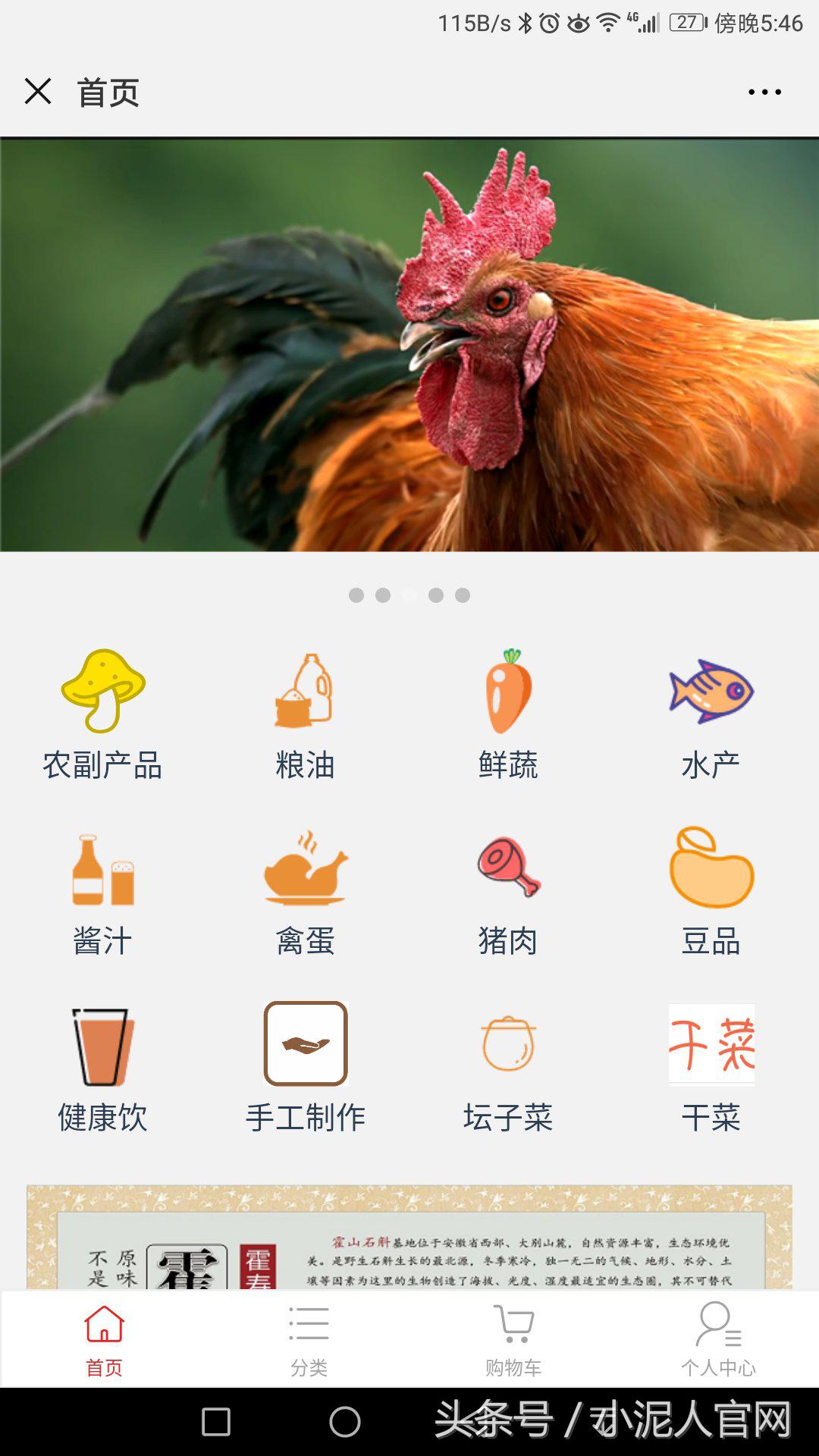Tap the 健康饮 drink icon
Viewport: 819px width, 1456px height.
[x=102, y=1046]
